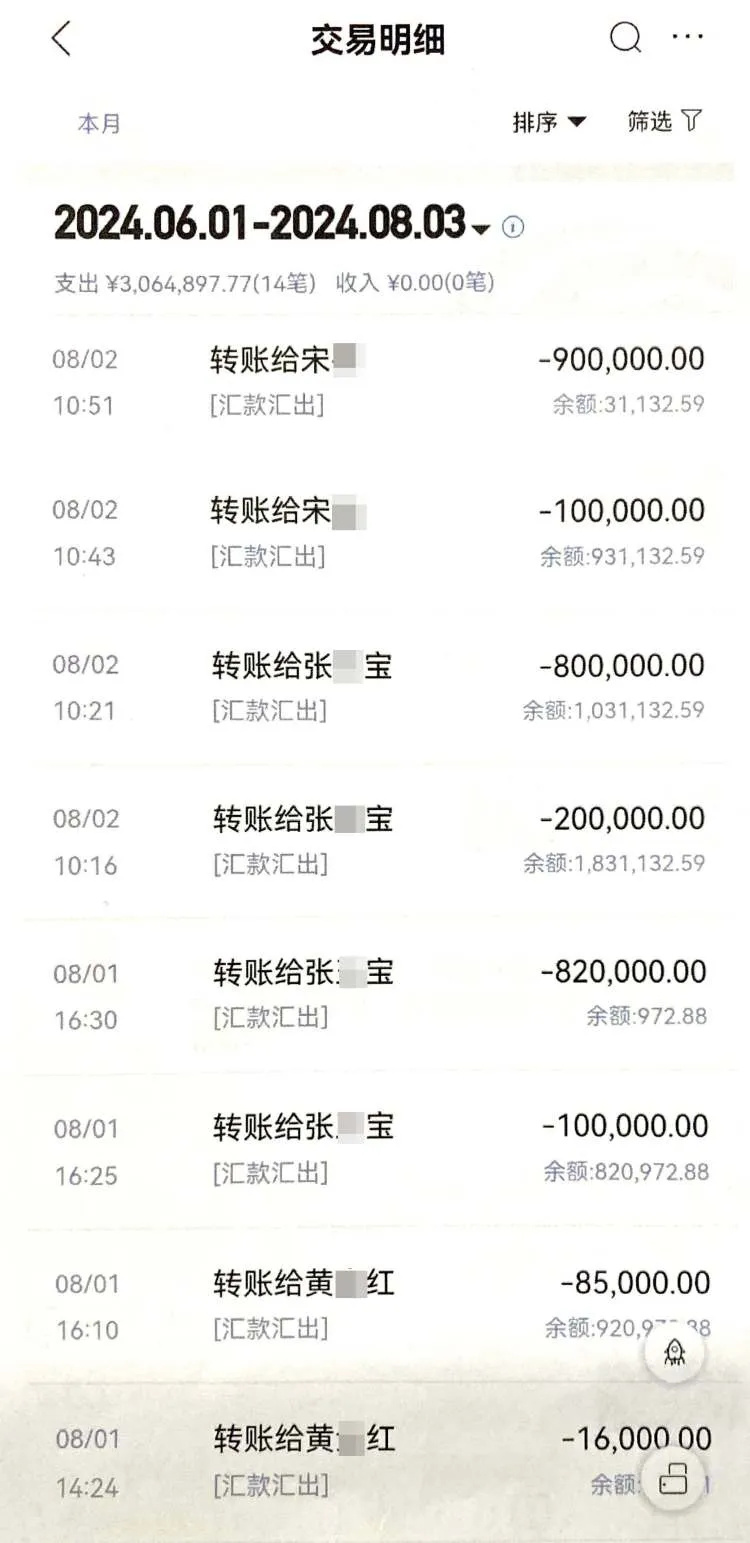Tap the 筛选 funnel filter icon

[691, 120]
